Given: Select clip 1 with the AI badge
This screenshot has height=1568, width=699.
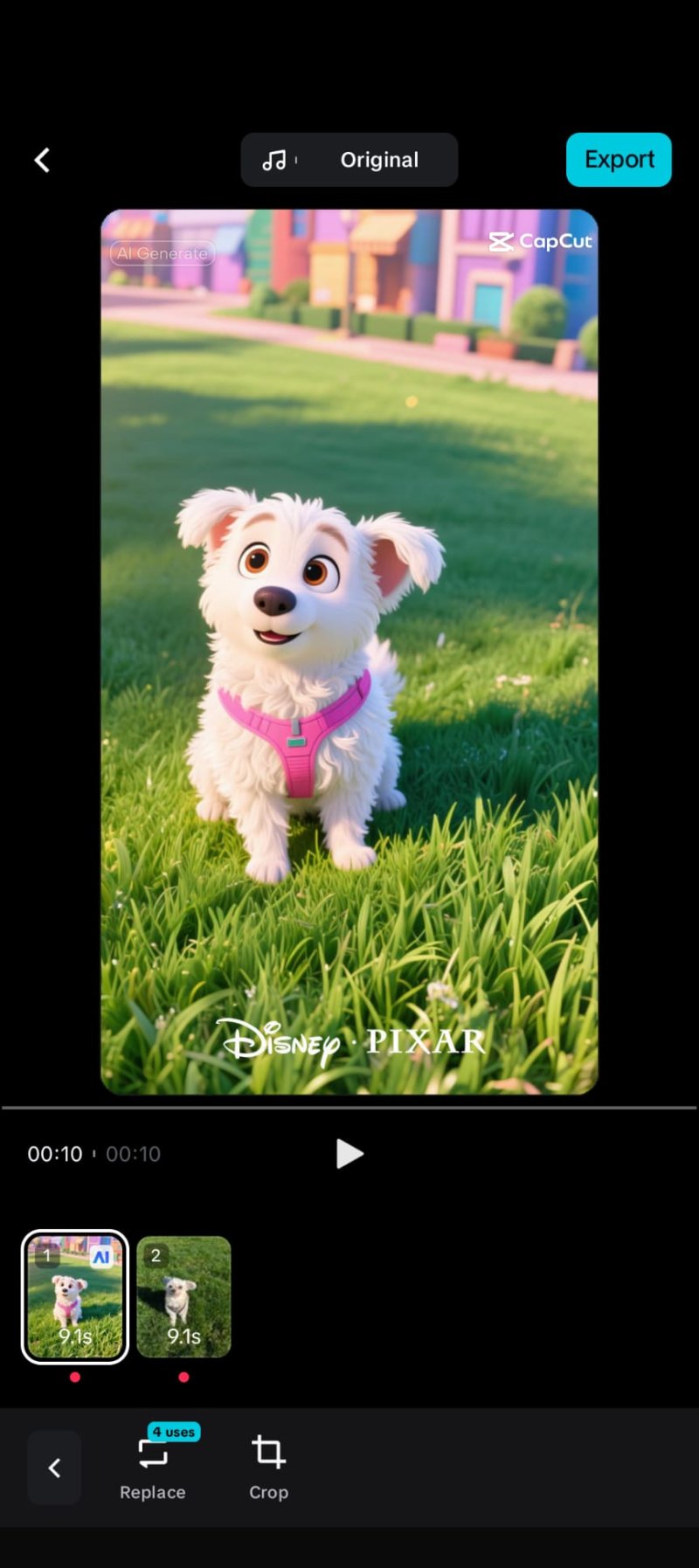Looking at the screenshot, I should tap(75, 1296).
